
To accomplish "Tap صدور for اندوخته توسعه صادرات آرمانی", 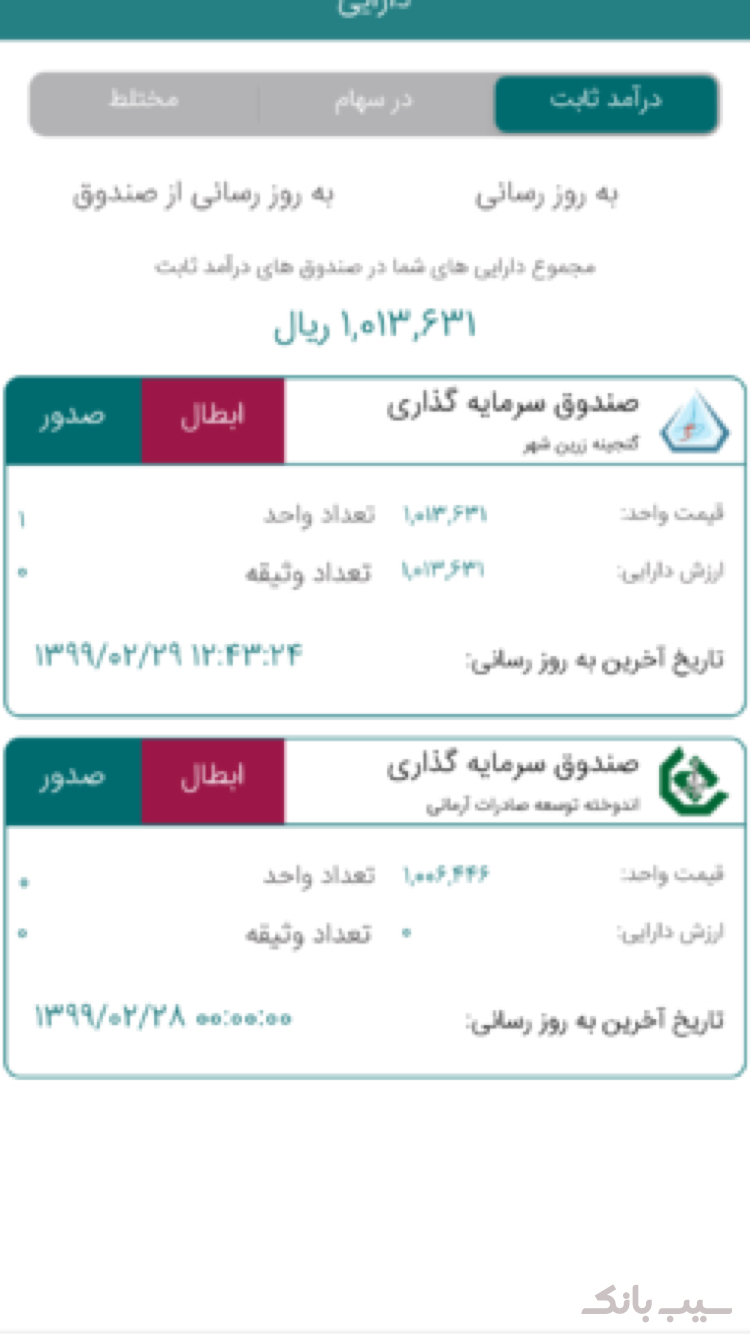I will (73, 781).
